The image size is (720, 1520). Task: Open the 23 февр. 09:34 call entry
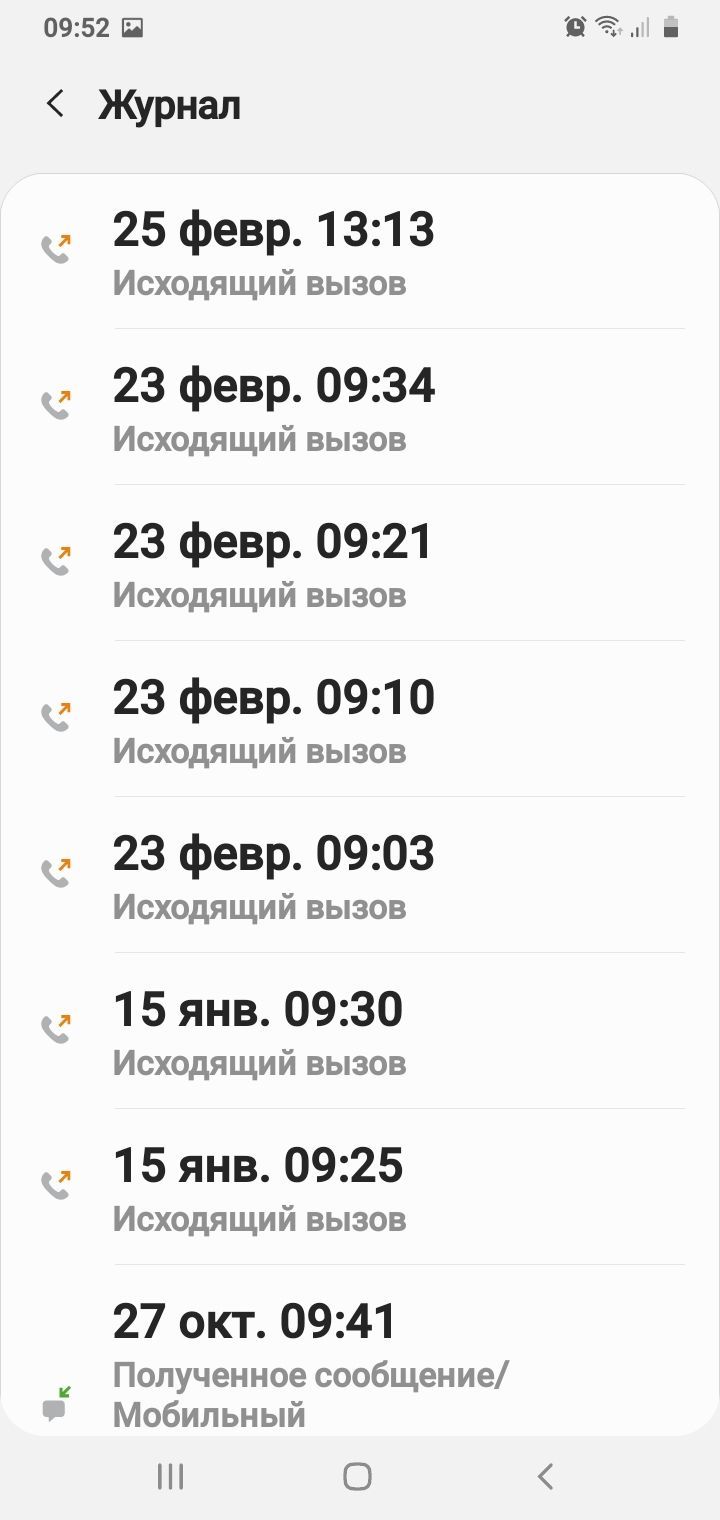point(360,408)
